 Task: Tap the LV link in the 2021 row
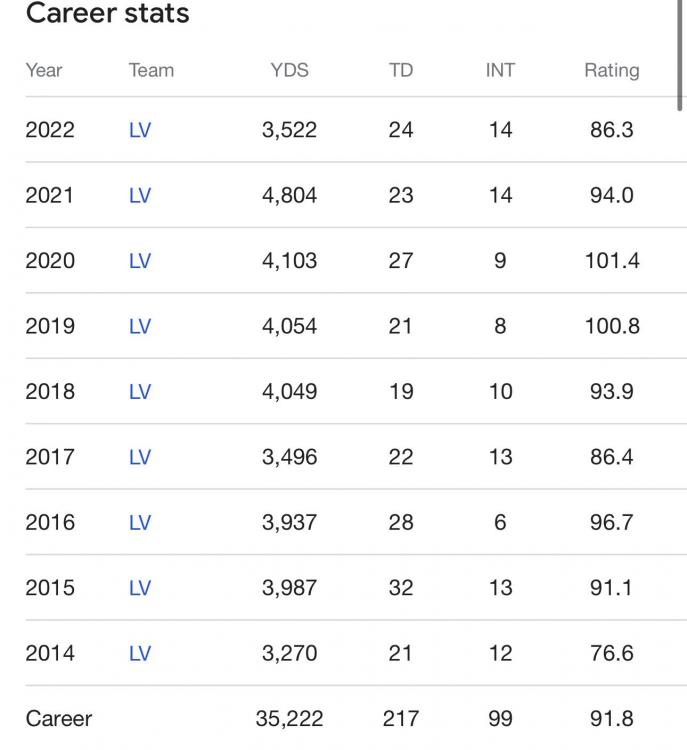click(x=140, y=196)
